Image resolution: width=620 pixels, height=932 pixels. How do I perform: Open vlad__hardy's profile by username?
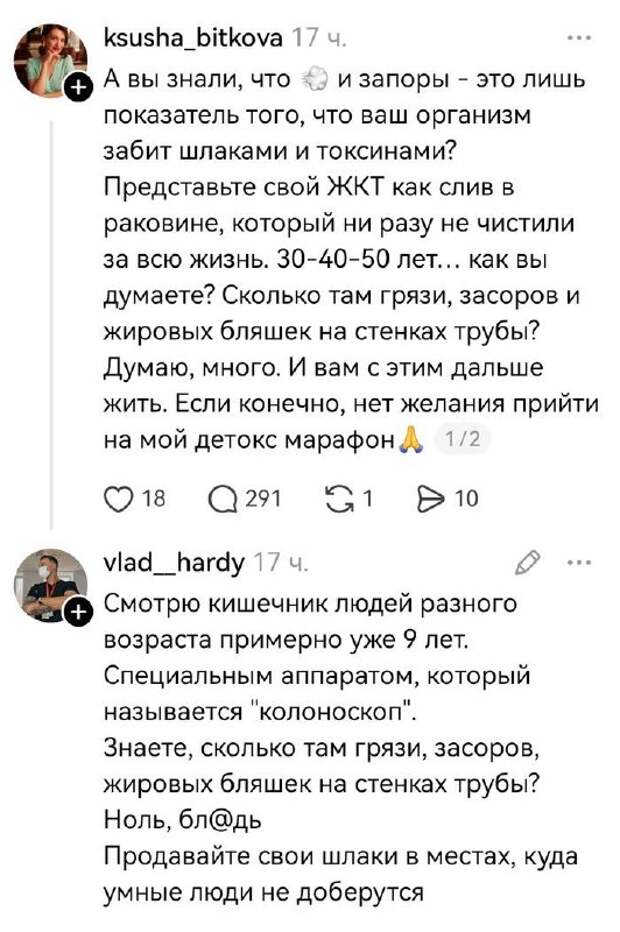pyautogui.click(x=174, y=562)
